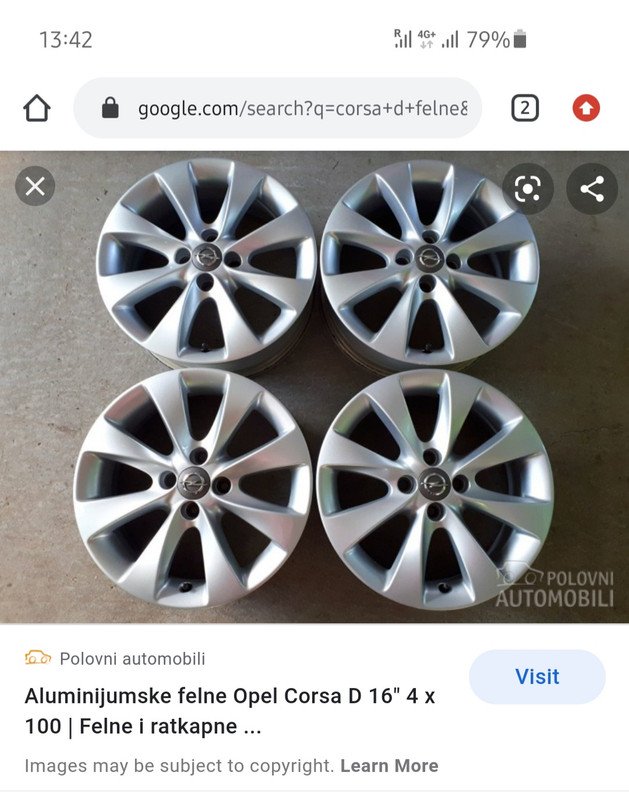Close the image preview
Viewport: 629px width, 800px height.
point(35,187)
